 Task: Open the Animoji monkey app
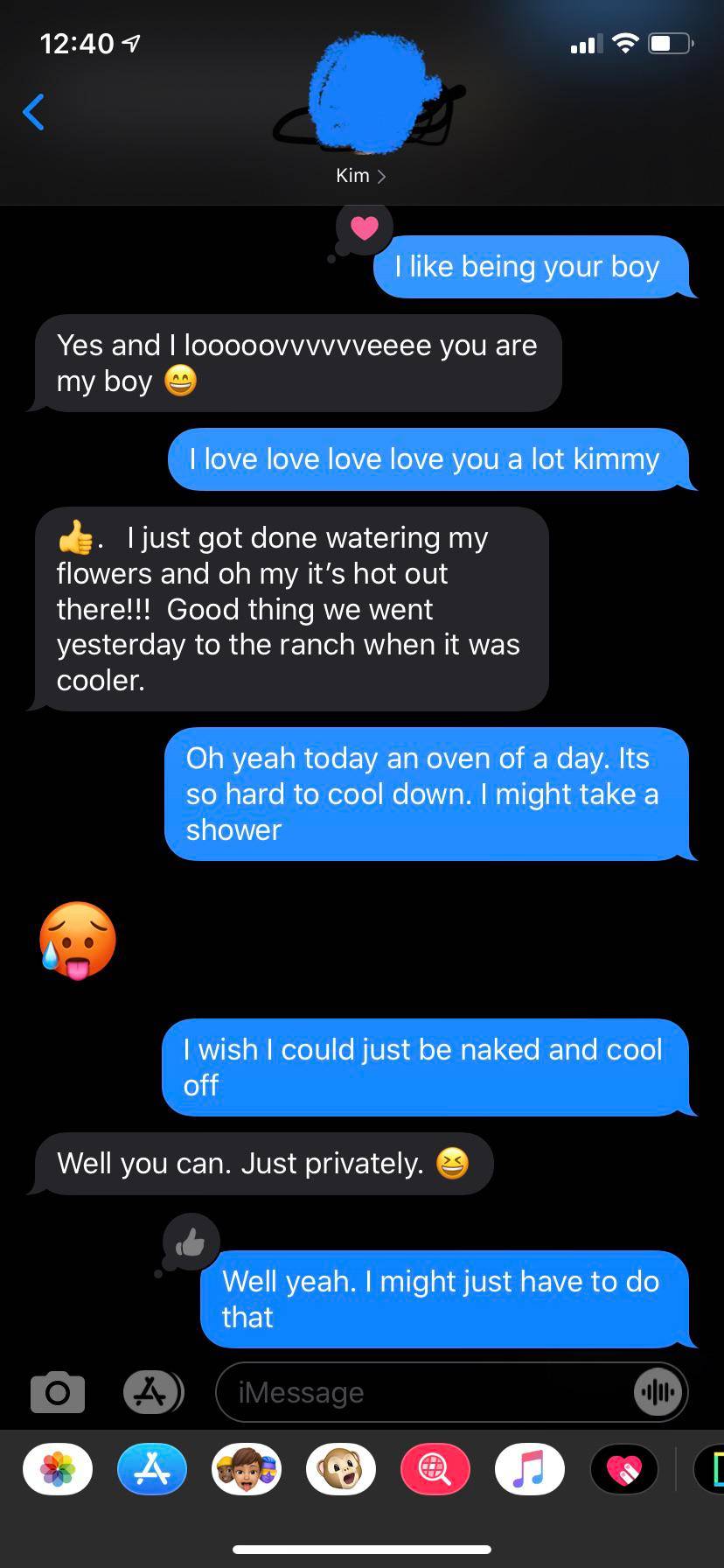[x=341, y=1469]
